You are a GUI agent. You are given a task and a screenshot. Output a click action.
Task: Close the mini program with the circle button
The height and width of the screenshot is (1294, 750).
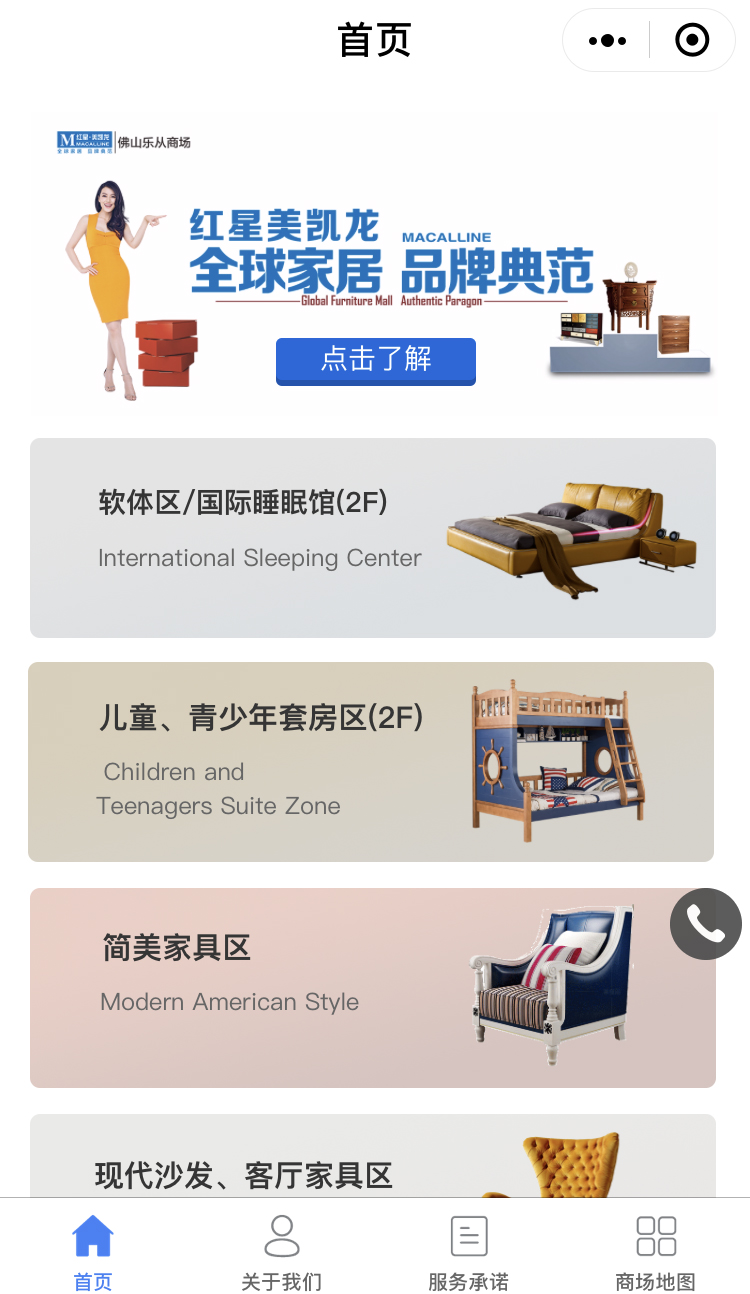(692, 41)
